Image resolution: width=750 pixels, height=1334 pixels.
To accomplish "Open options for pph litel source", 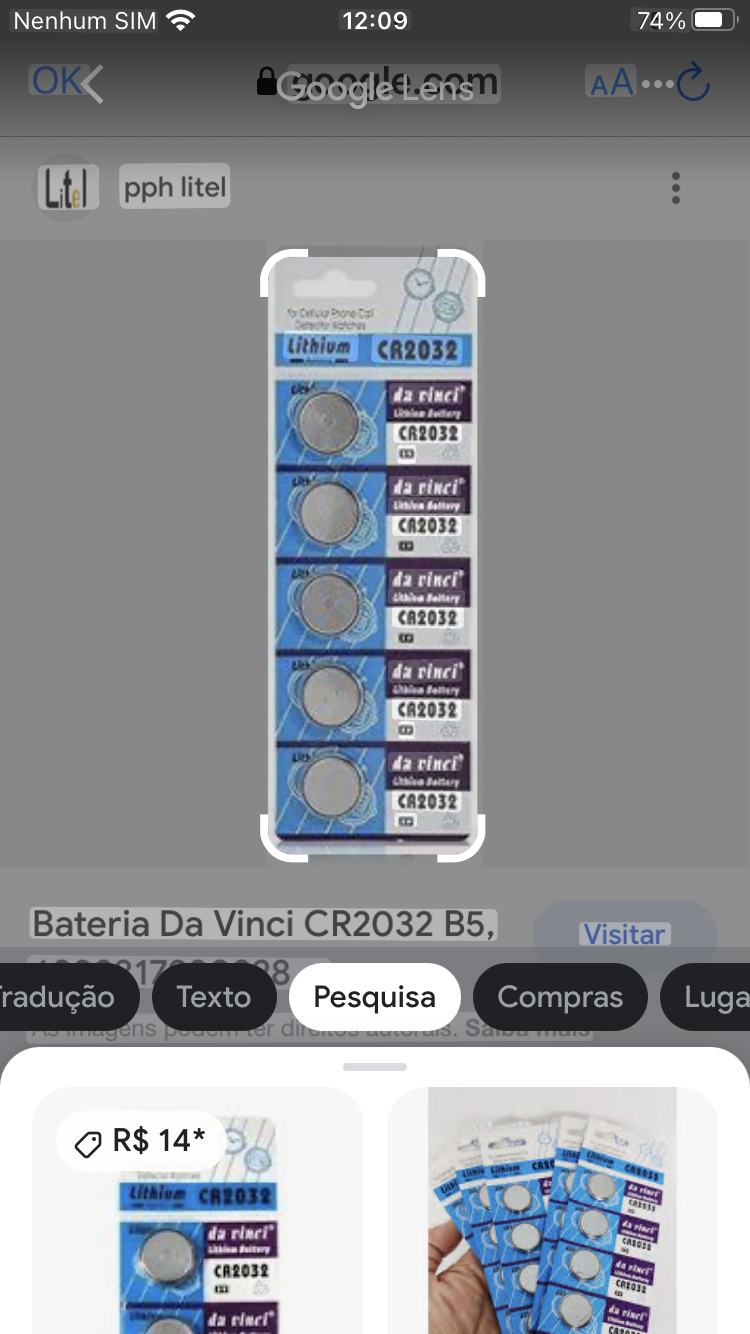I will (x=676, y=188).
